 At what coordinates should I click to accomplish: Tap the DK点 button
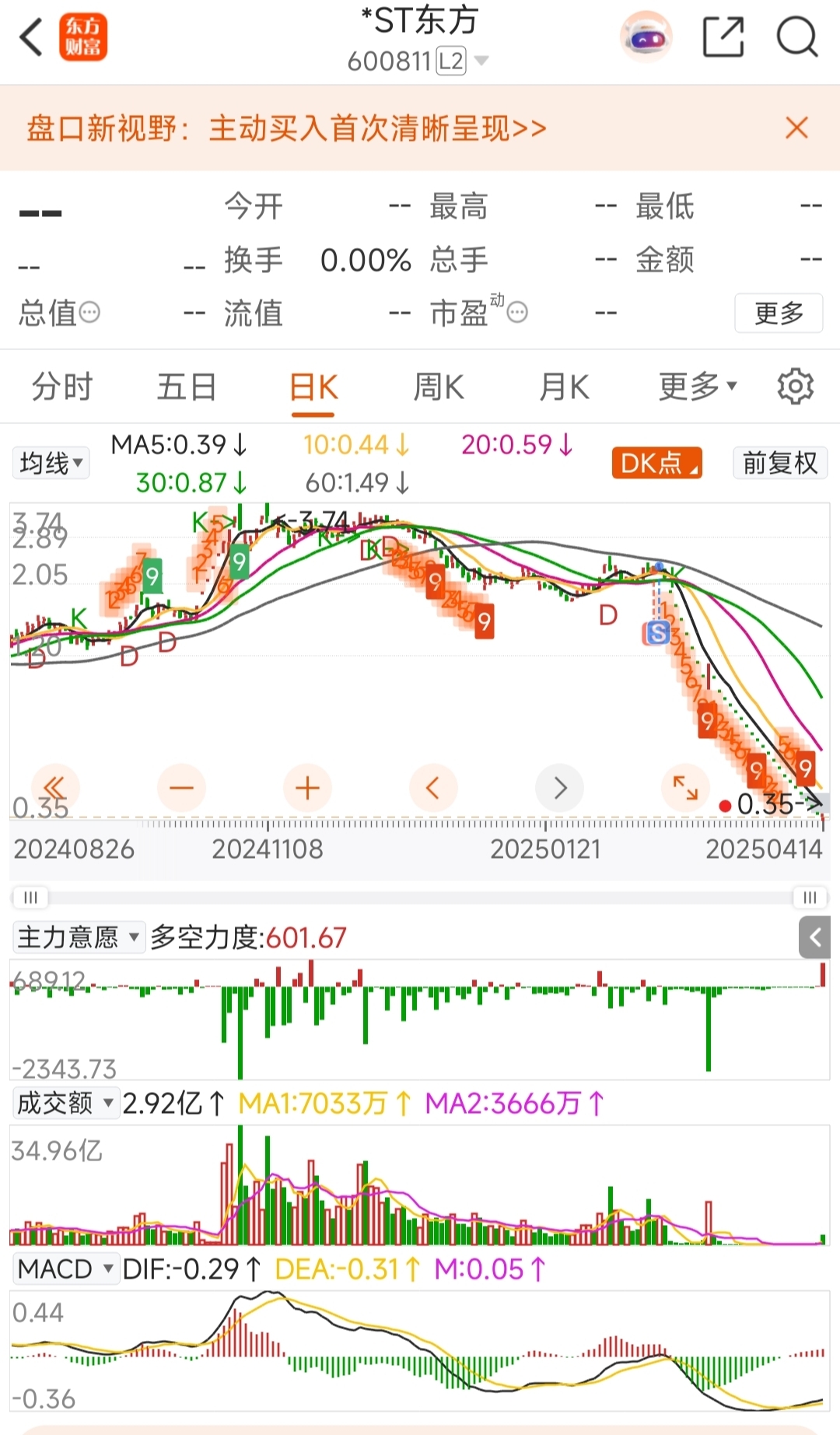pos(657,464)
